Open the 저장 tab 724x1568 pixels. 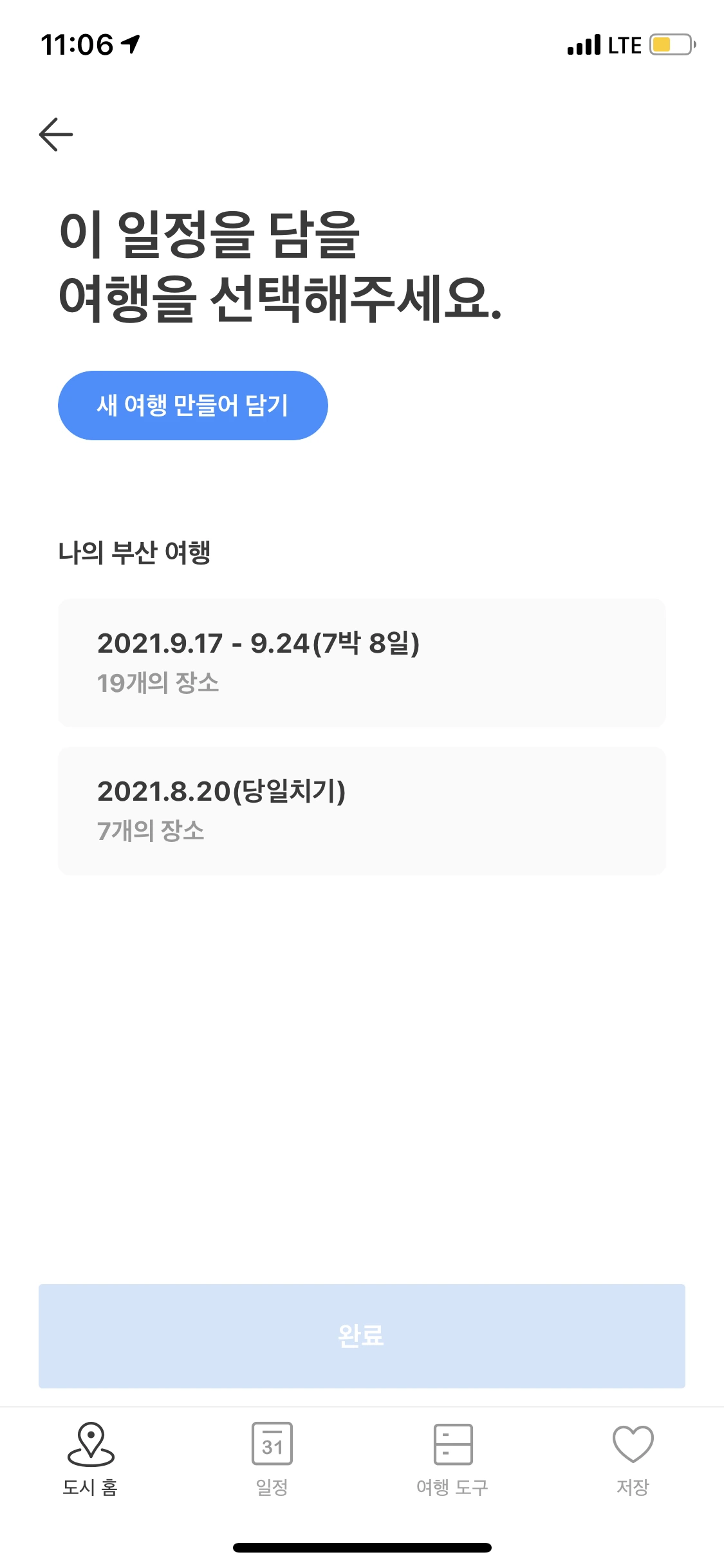coord(633,1460)
